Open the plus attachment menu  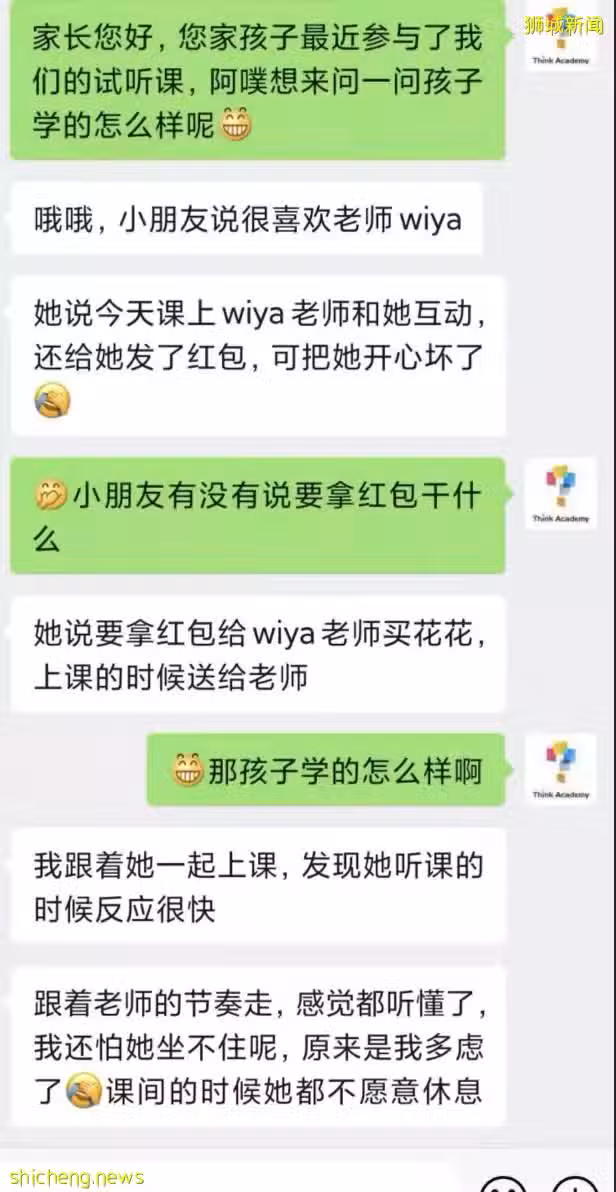point(574,1184)
